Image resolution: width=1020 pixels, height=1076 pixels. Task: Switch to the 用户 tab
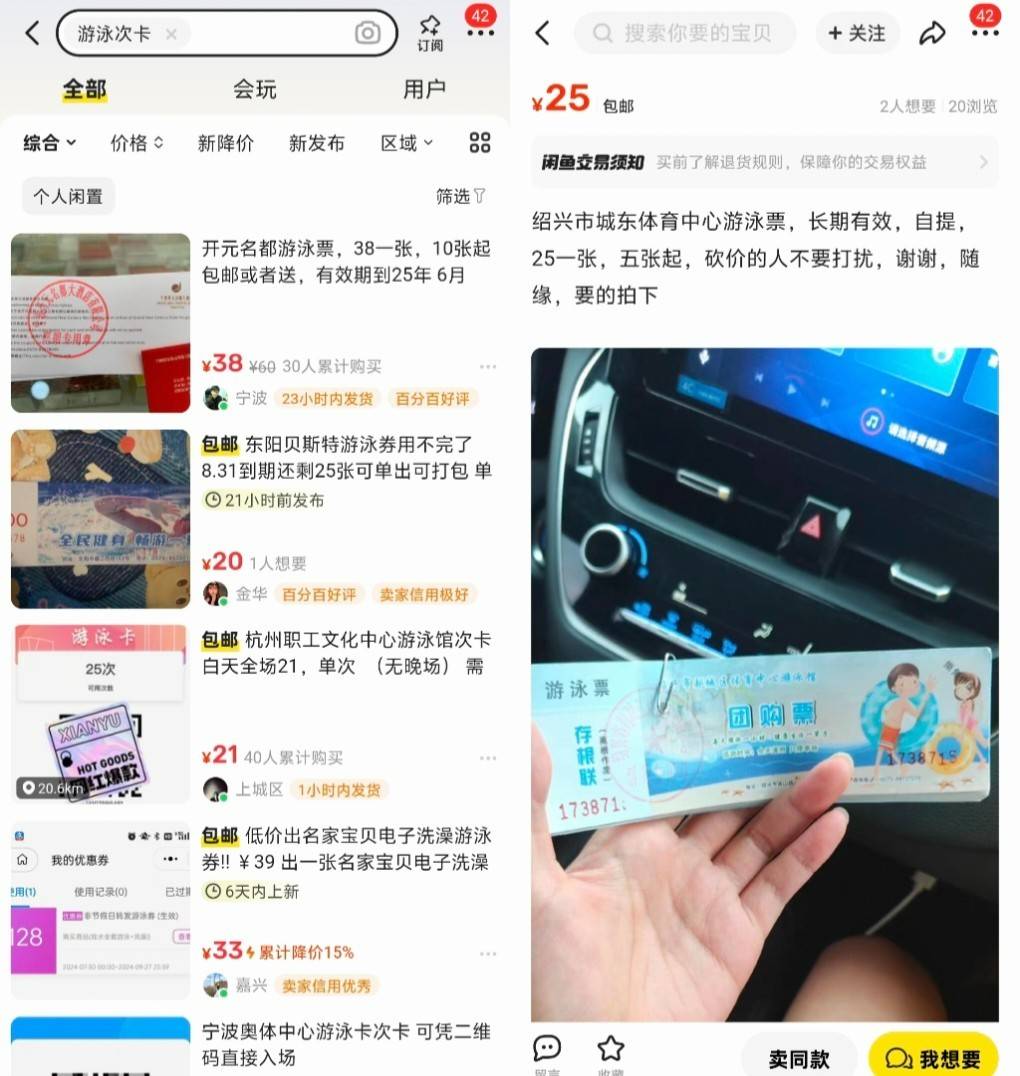point(424,89)
